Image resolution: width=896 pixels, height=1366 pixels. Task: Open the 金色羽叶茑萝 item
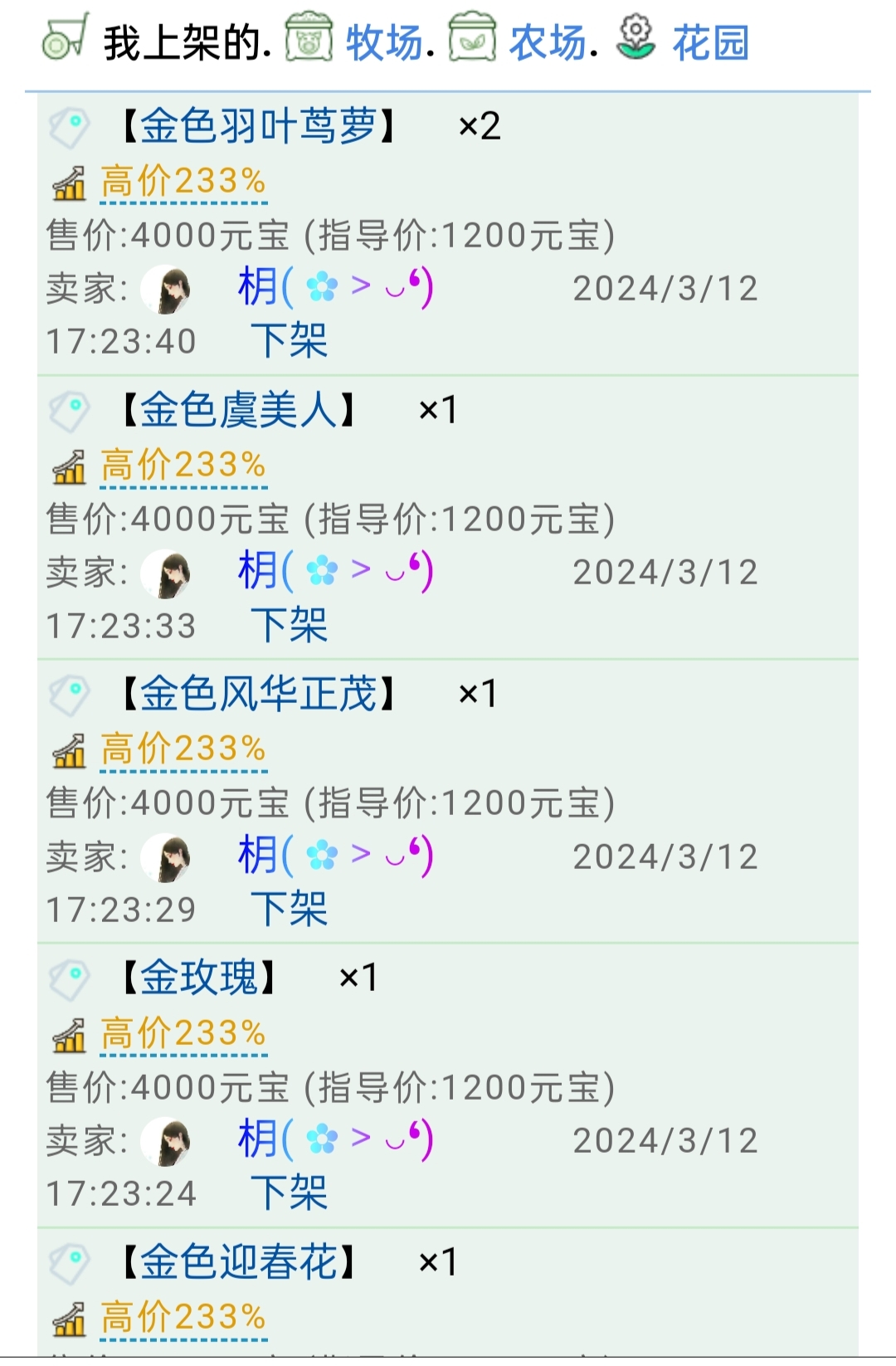click(x=257, y=126)
